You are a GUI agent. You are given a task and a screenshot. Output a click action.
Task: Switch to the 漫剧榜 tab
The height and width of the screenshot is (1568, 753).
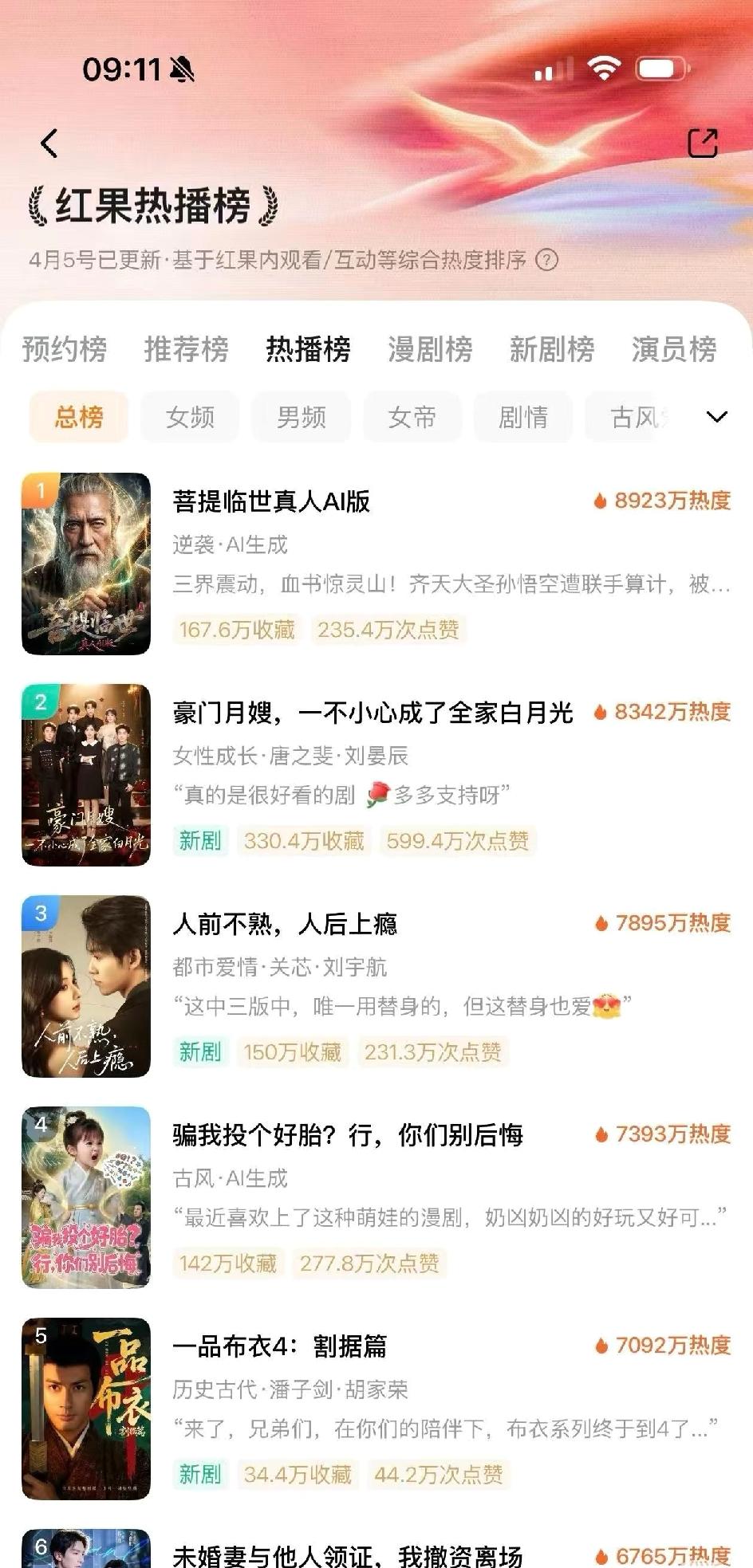(x=429, y=349)
